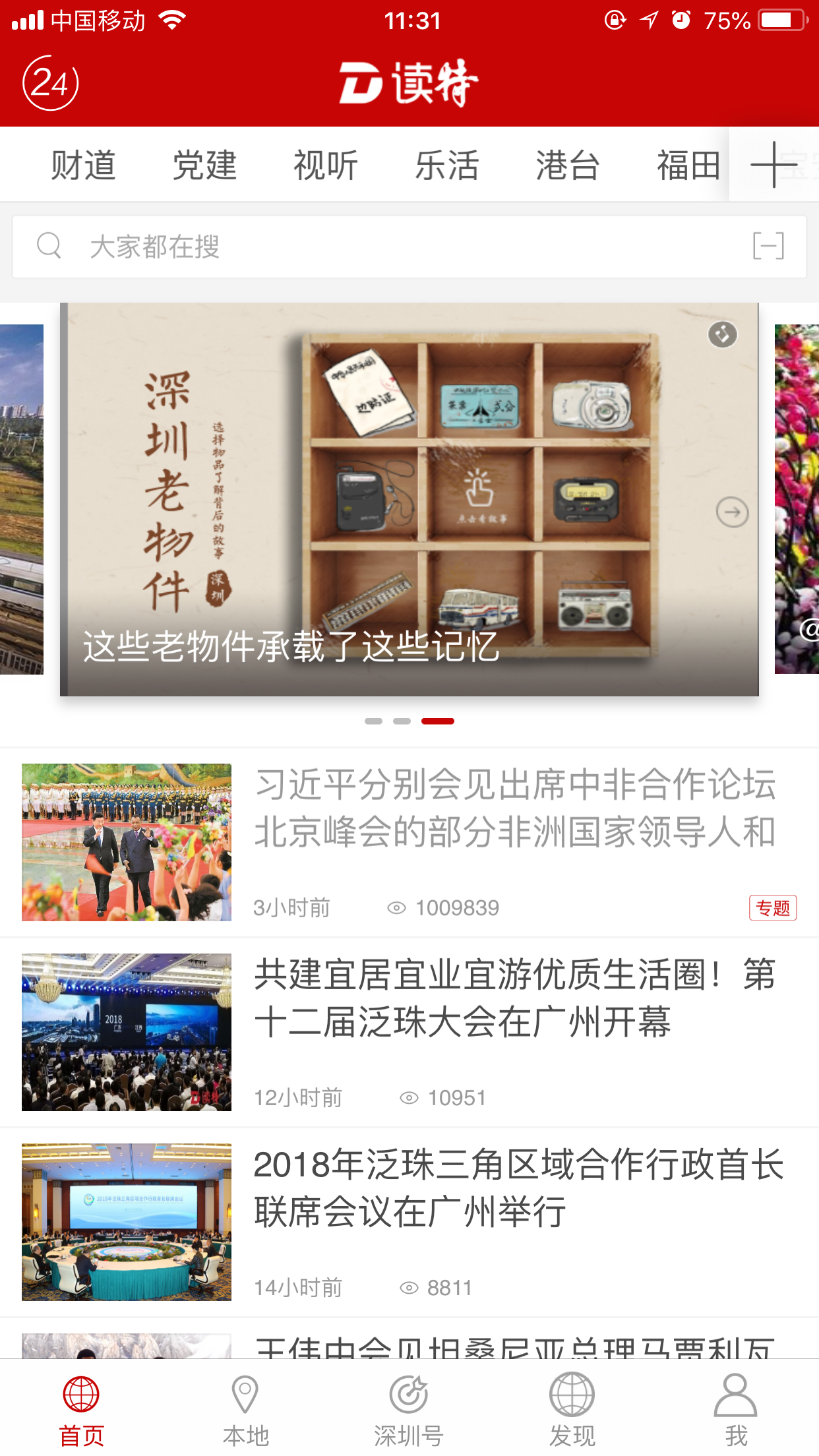Switch to the 视听 channel tab
819x1456 pixels.
click(326, 165)
